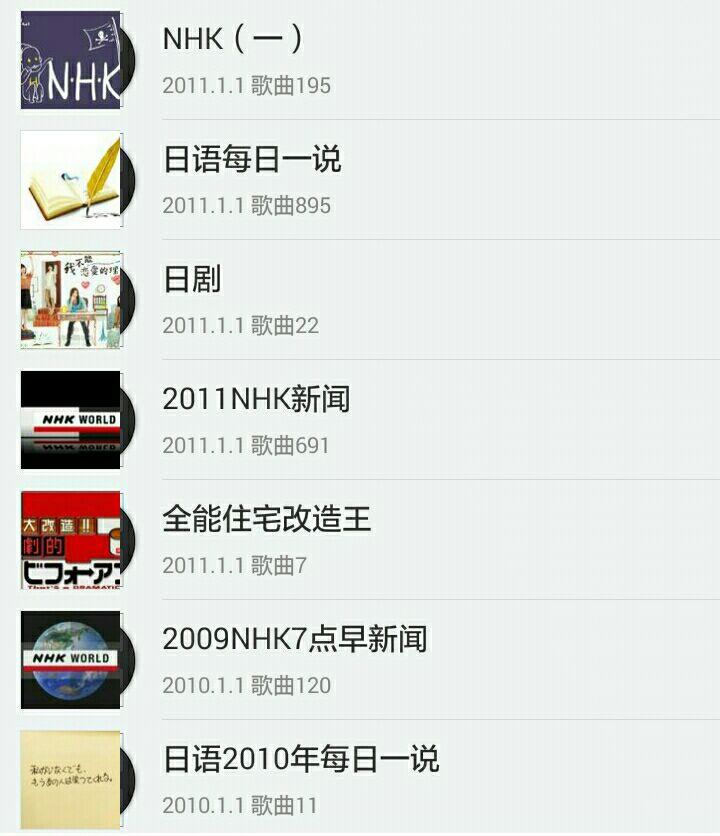
Task: Open the 日语2010年每日一说 album
Action: pyautogui.click(x=360, y=778)
